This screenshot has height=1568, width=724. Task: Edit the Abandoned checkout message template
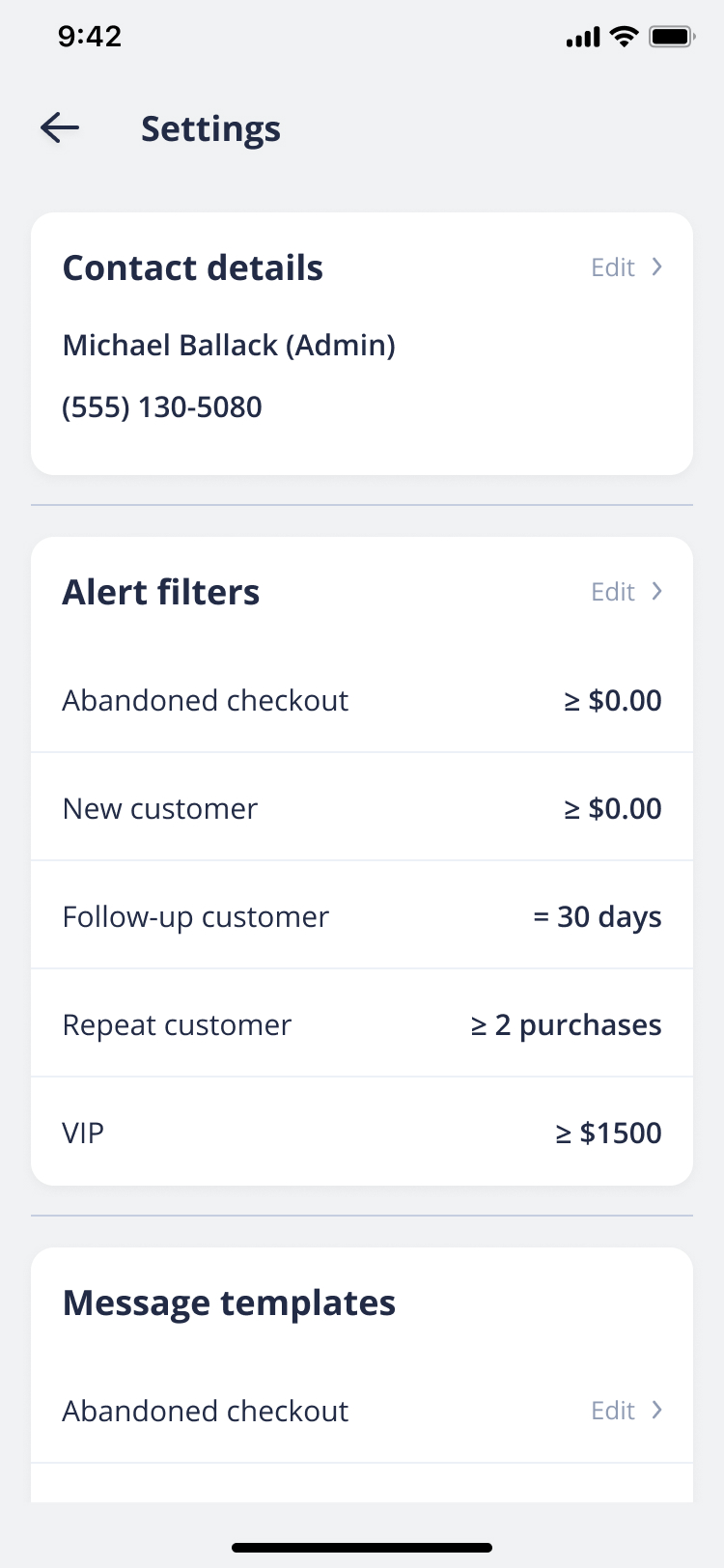(x=627, y=1411)
